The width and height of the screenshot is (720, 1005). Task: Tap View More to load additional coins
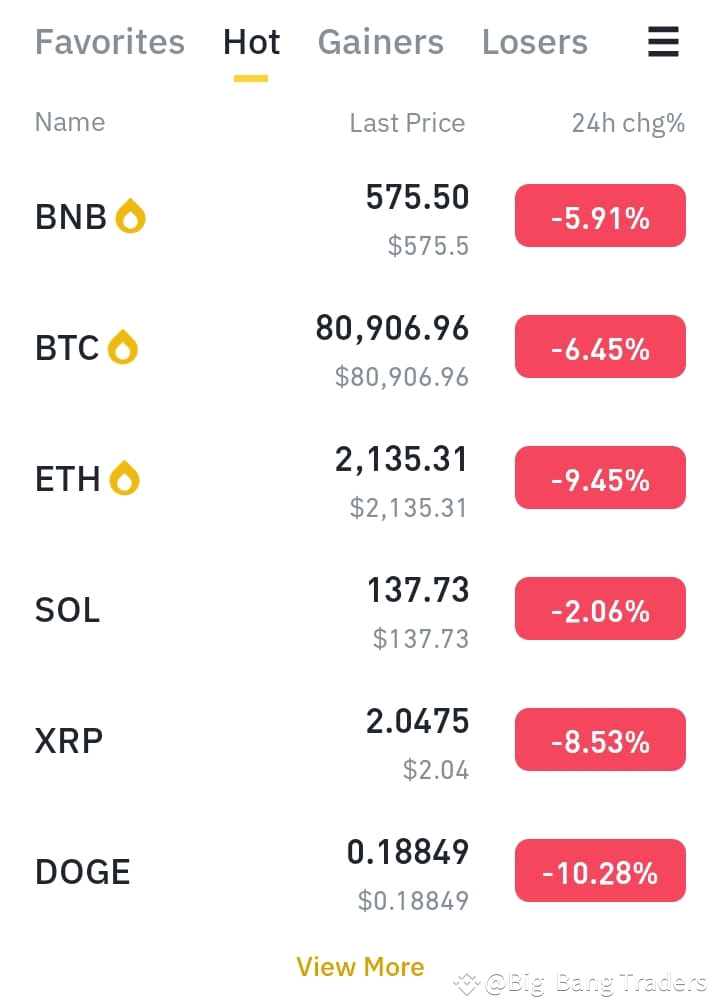pyautogui.click(x=360, y=966)
